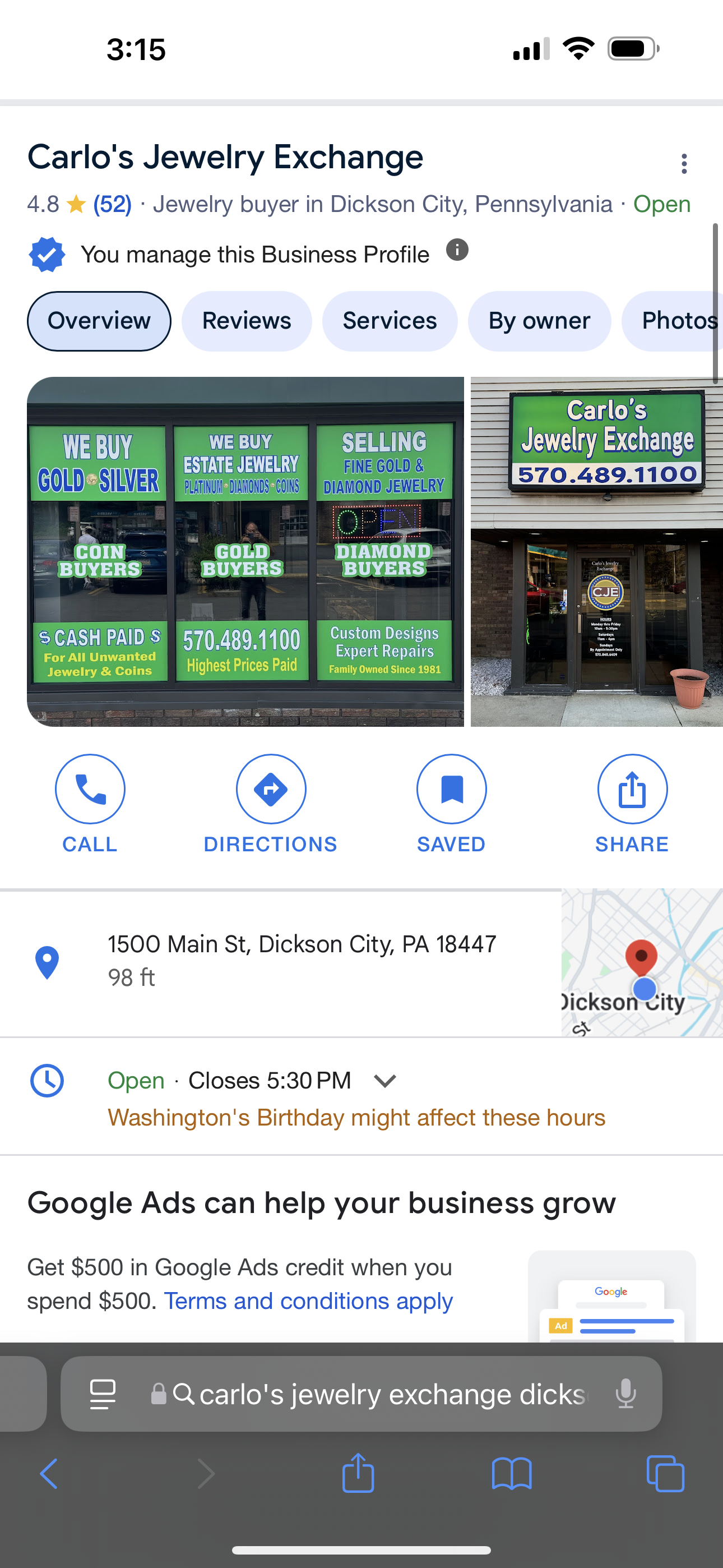Open the 1500 Main St address row

(302, 960)
